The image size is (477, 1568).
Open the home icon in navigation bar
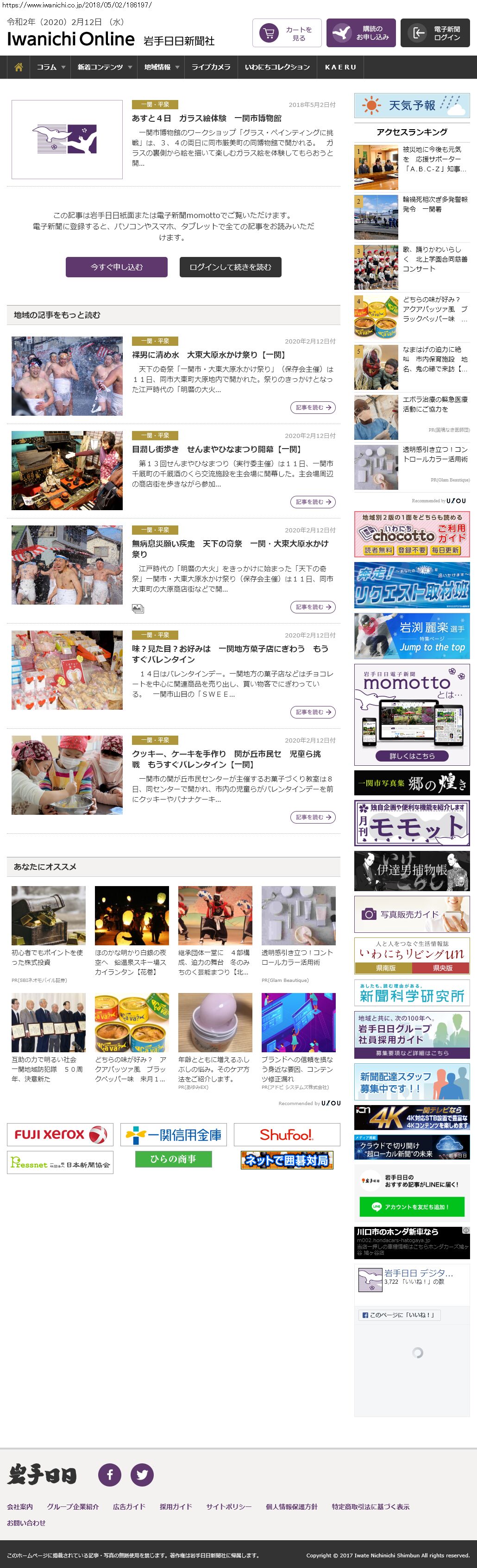click(18, 67)
